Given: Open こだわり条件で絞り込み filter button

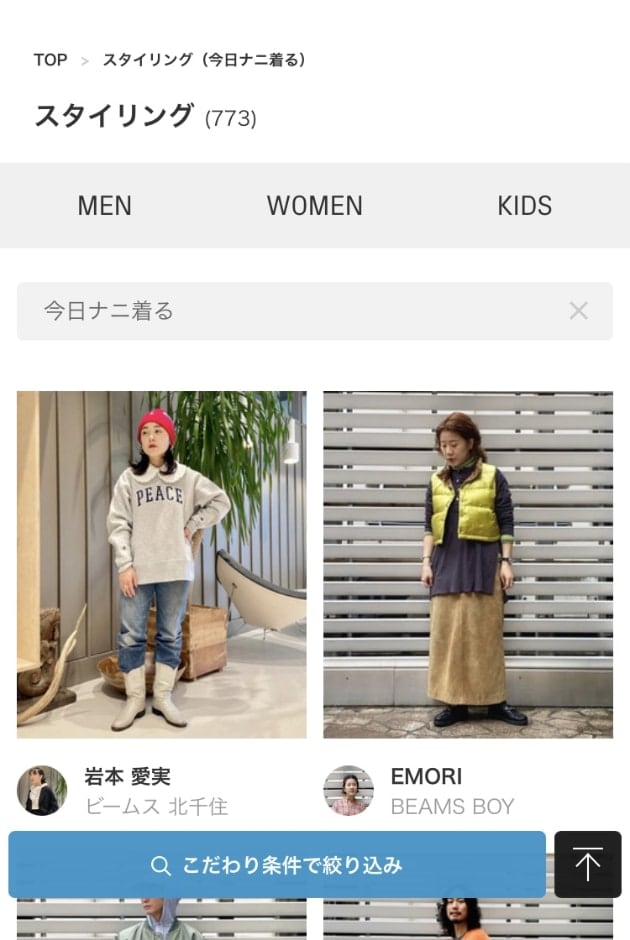Looking at the screenshot, I should pyautogui.click(x=277, y=865).
